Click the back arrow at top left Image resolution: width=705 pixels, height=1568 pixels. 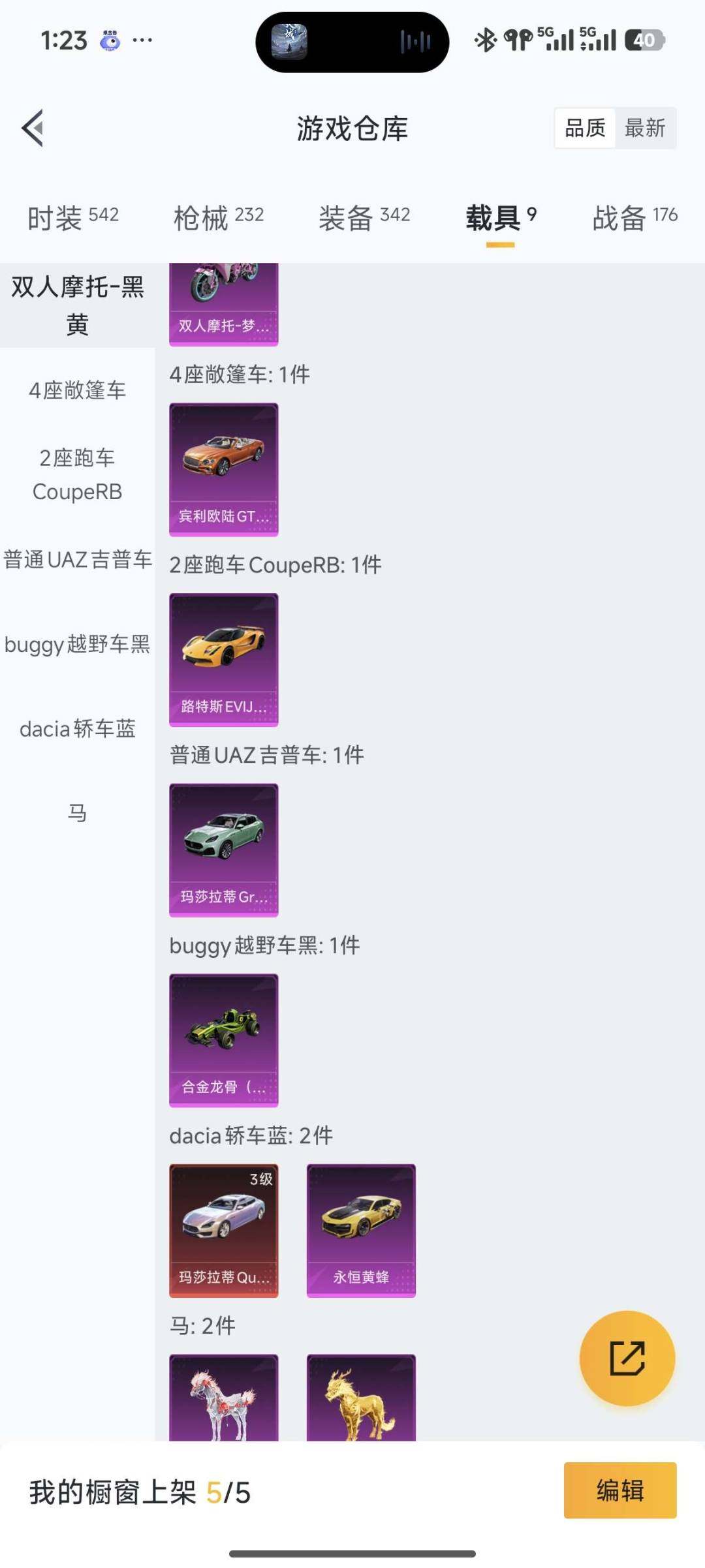point(32,129)
